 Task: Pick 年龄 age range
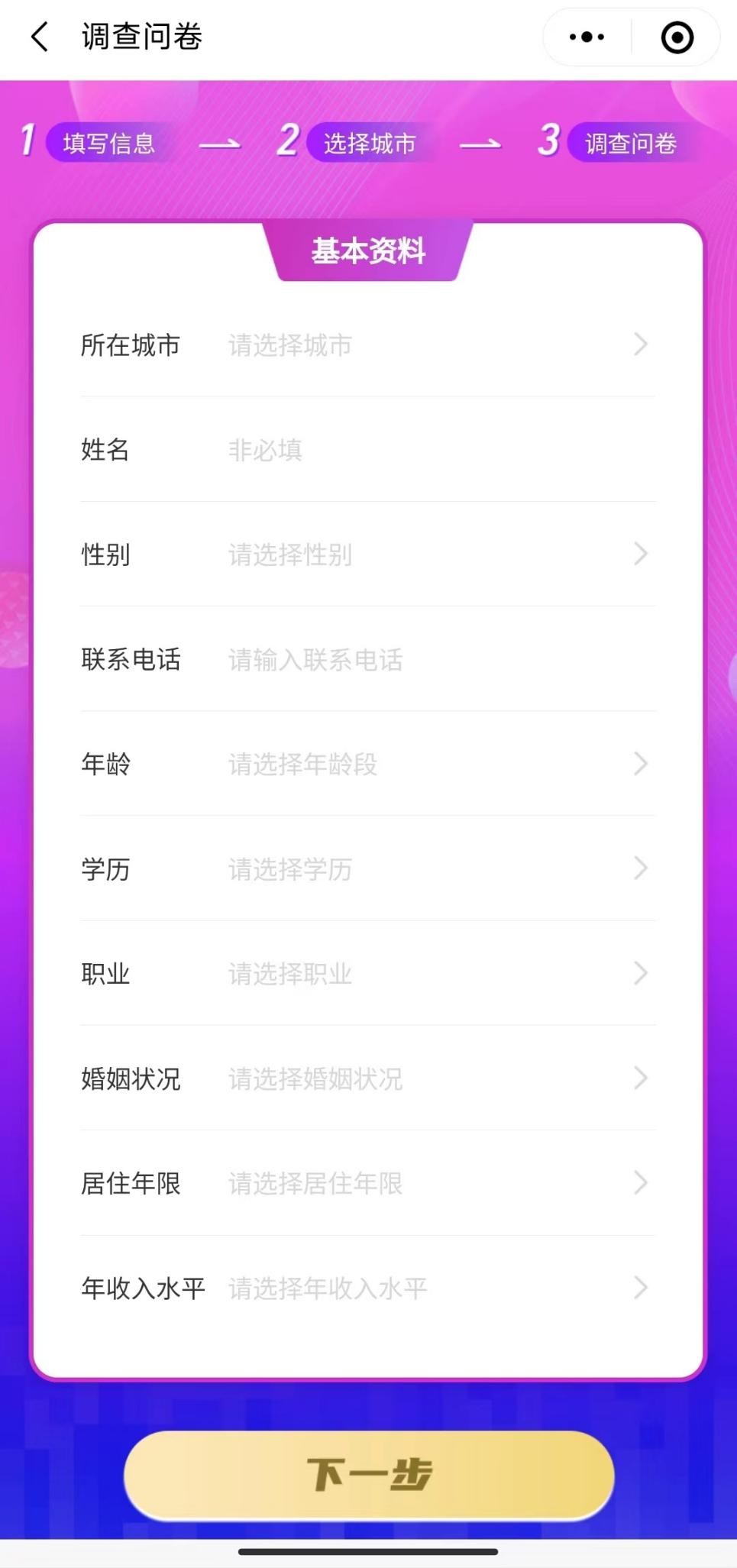[435, 764]
